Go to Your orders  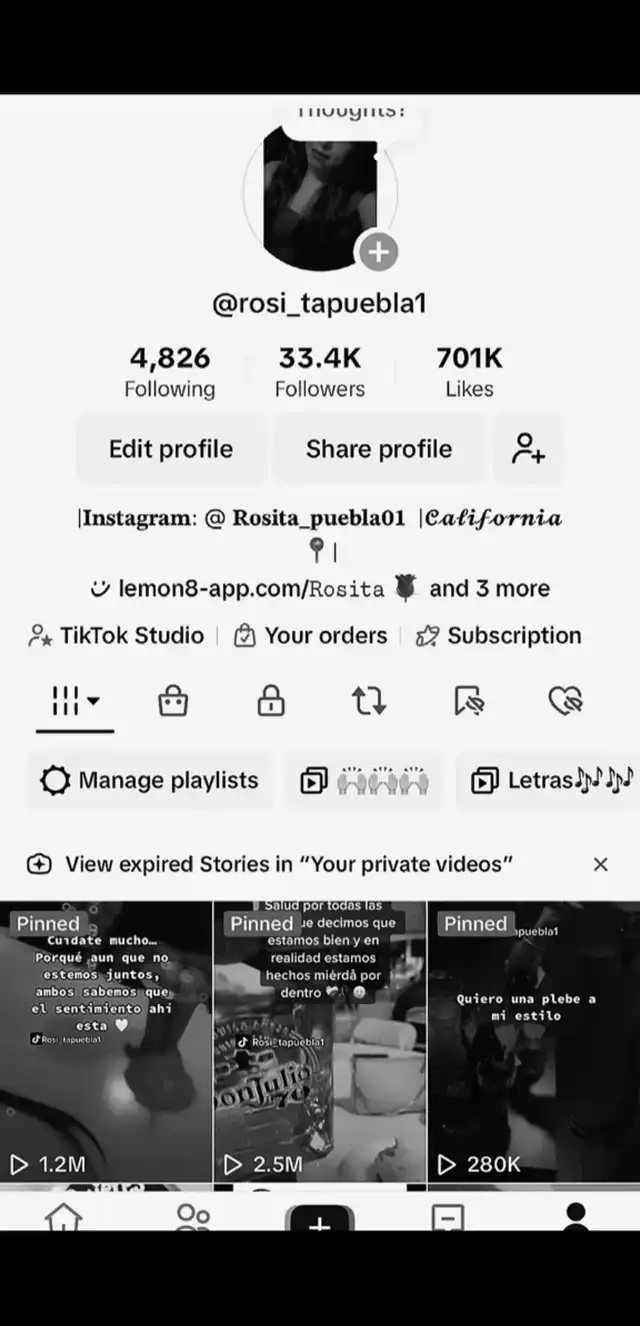(311, 636)
